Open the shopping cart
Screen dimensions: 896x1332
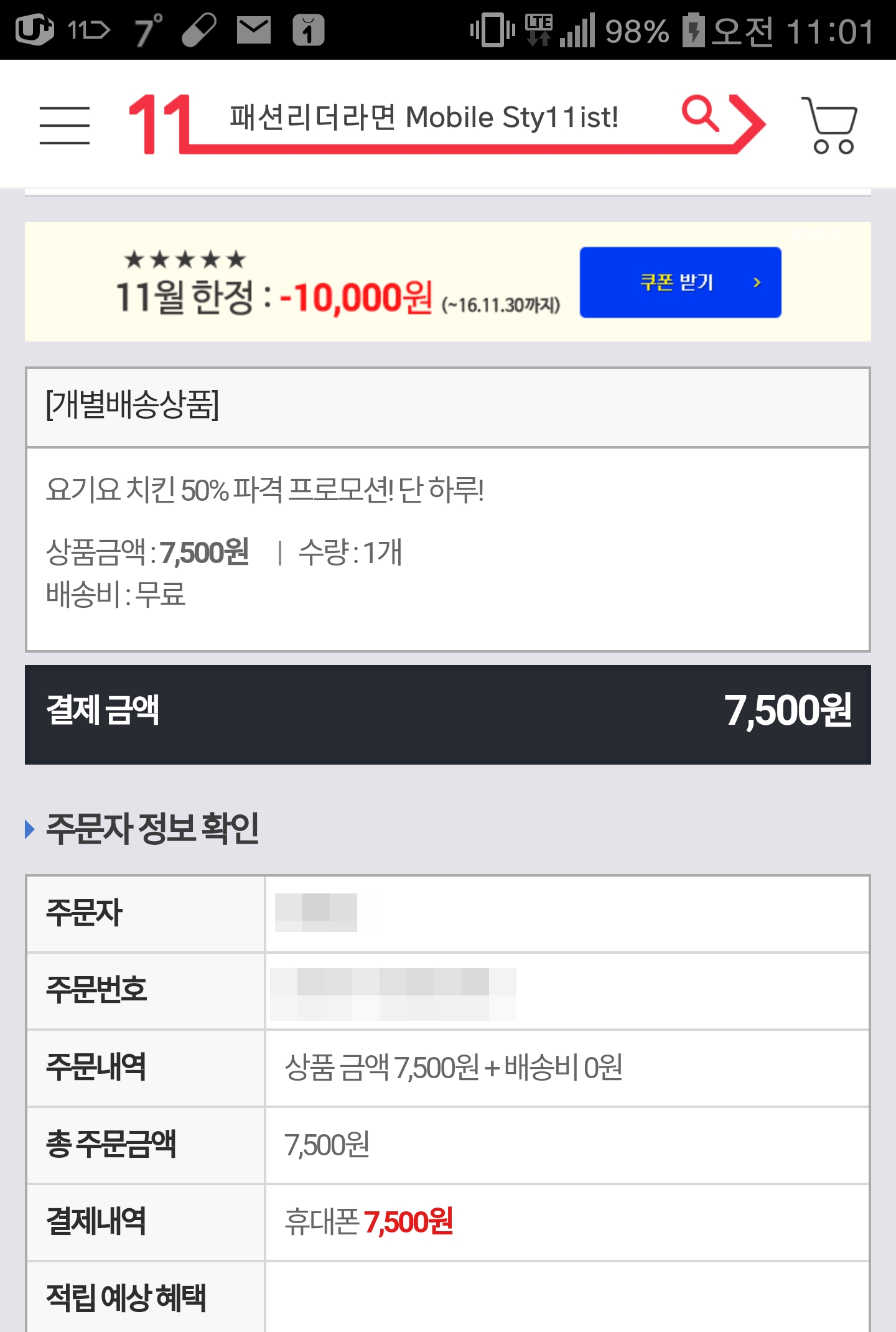tap(831, 124)
